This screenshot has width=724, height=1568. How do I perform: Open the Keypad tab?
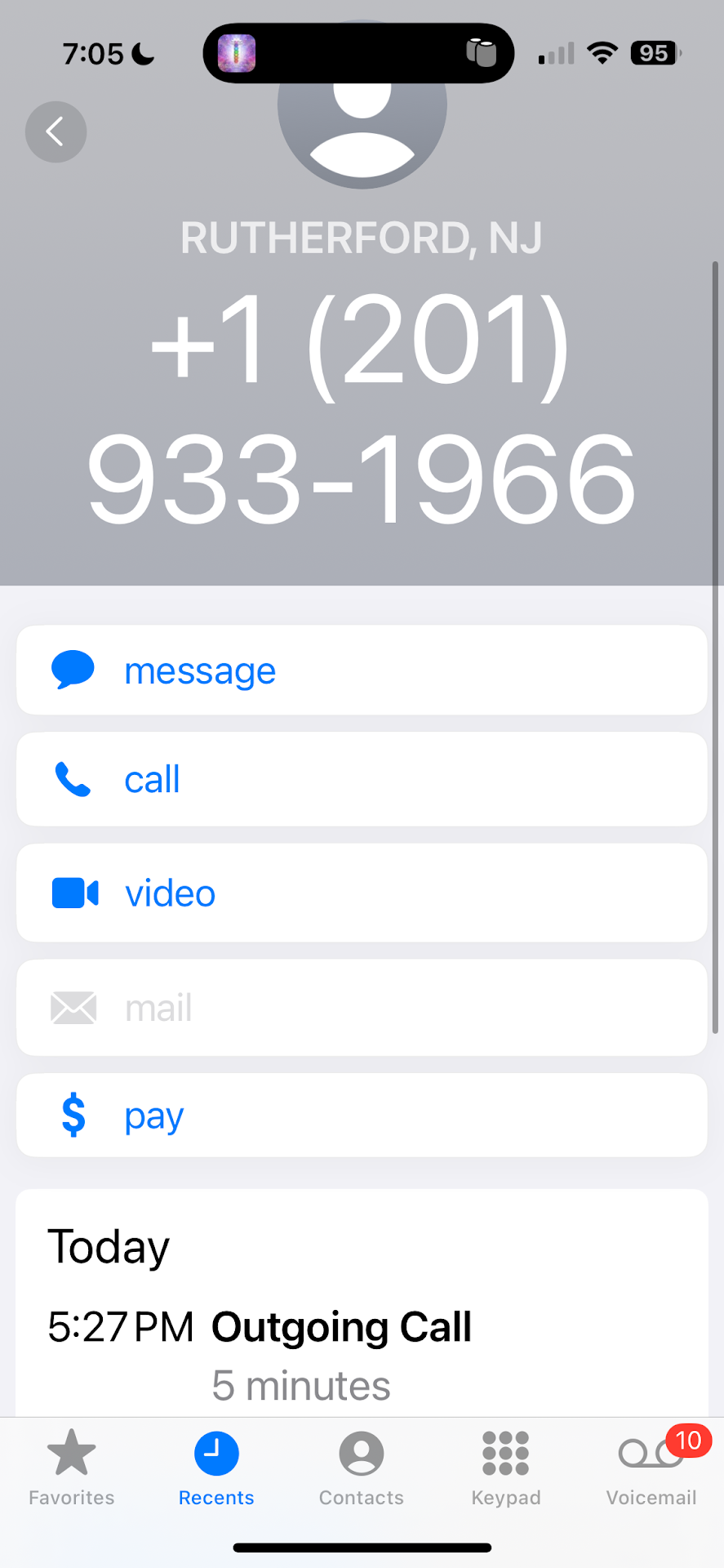click(x=506, y=1468)
